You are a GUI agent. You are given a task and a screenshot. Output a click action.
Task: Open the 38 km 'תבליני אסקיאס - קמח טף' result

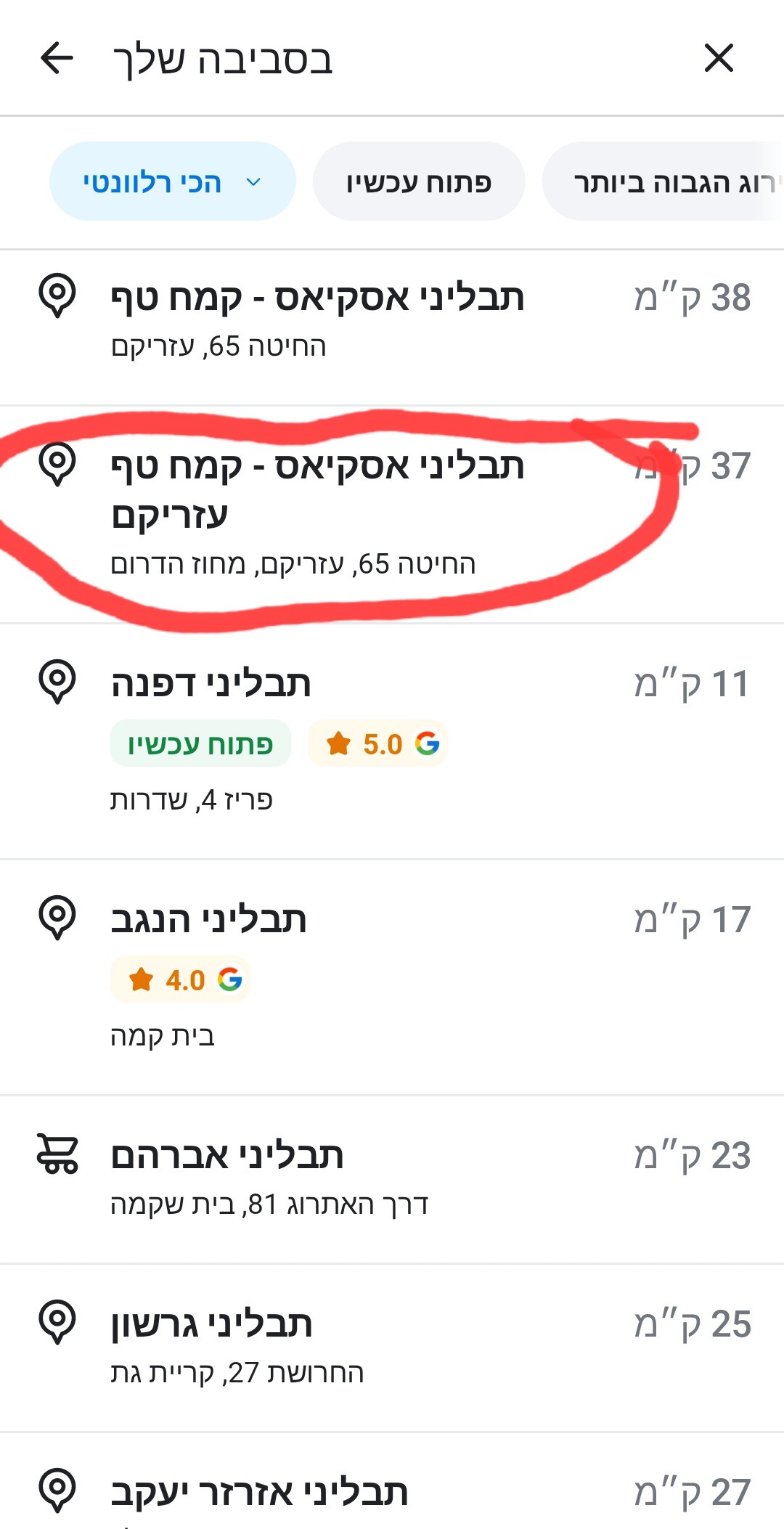392,328
